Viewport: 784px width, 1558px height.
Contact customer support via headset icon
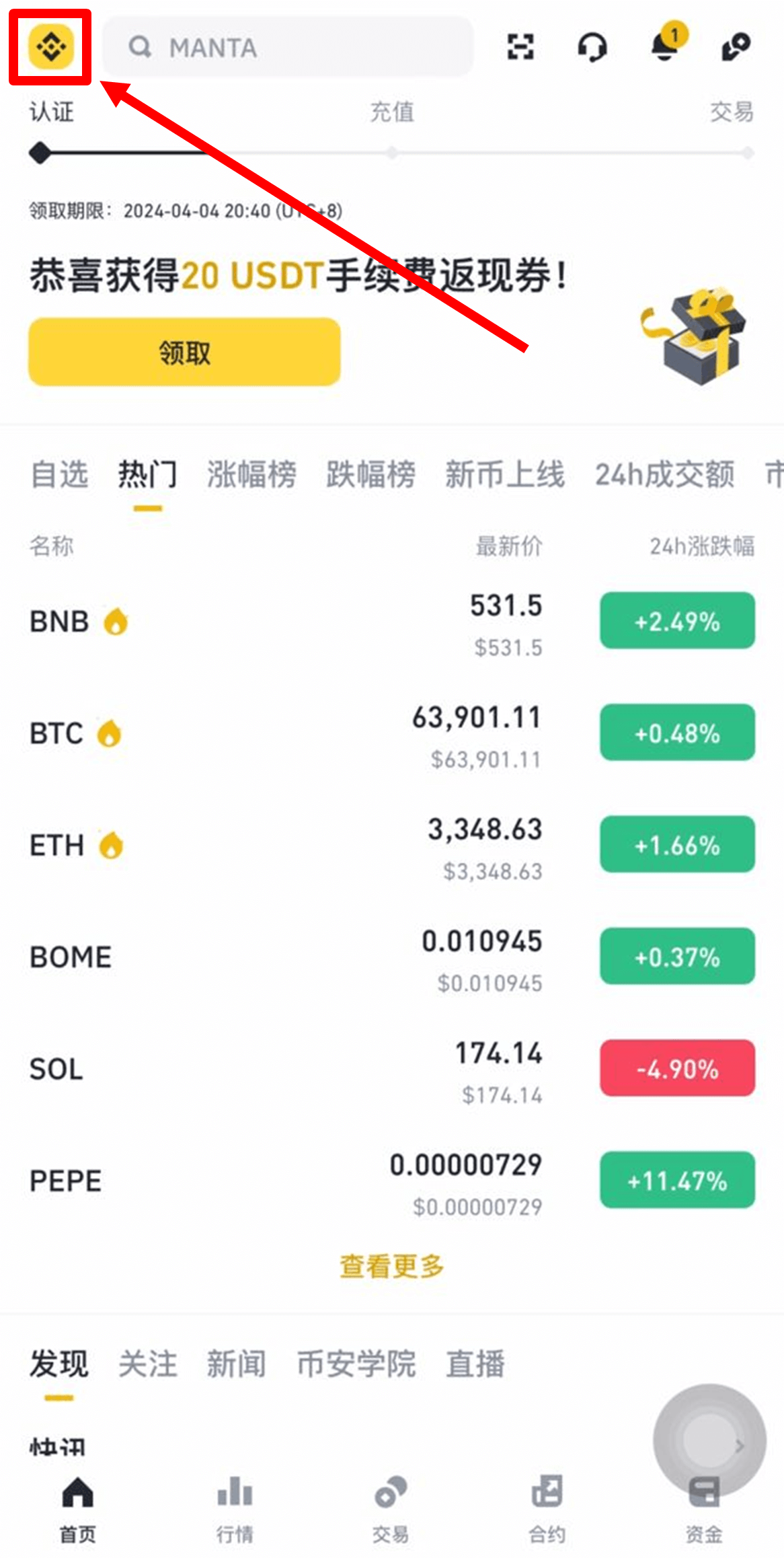(x=593, y=47)
